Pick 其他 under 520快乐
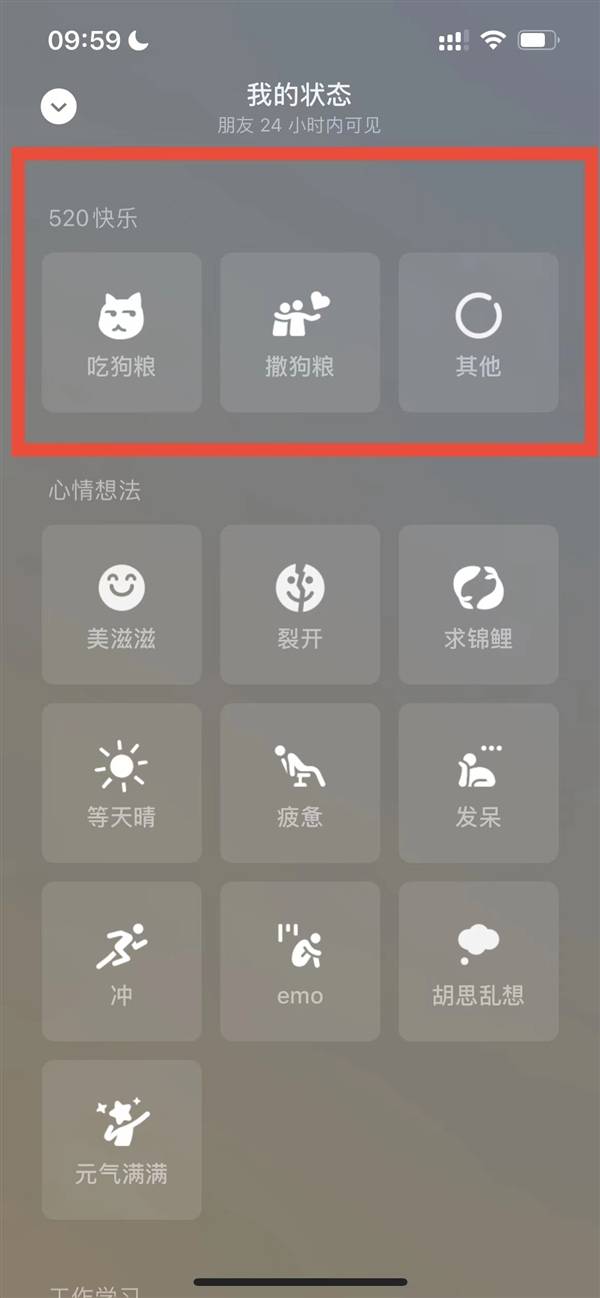 tap(478, 332)
